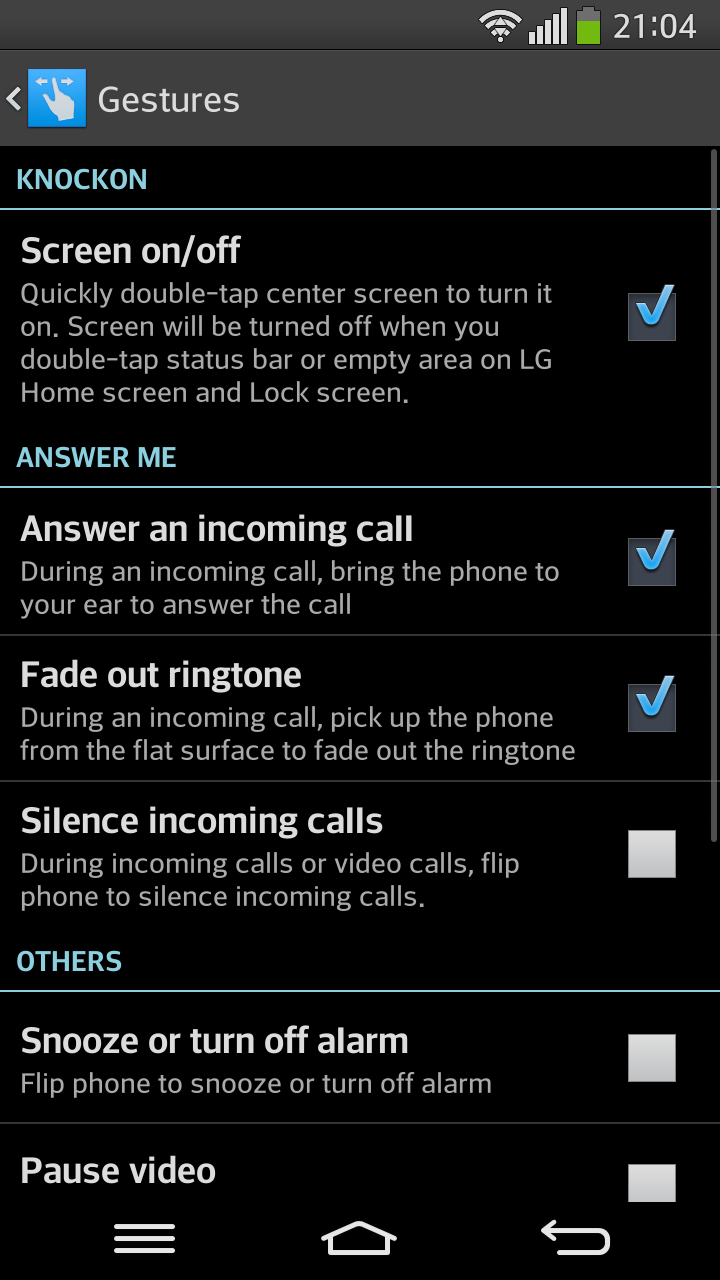This screenshot has width=720, height=1280.
Task: Enable the Pause video checkbox
Action: (652, 1182)
